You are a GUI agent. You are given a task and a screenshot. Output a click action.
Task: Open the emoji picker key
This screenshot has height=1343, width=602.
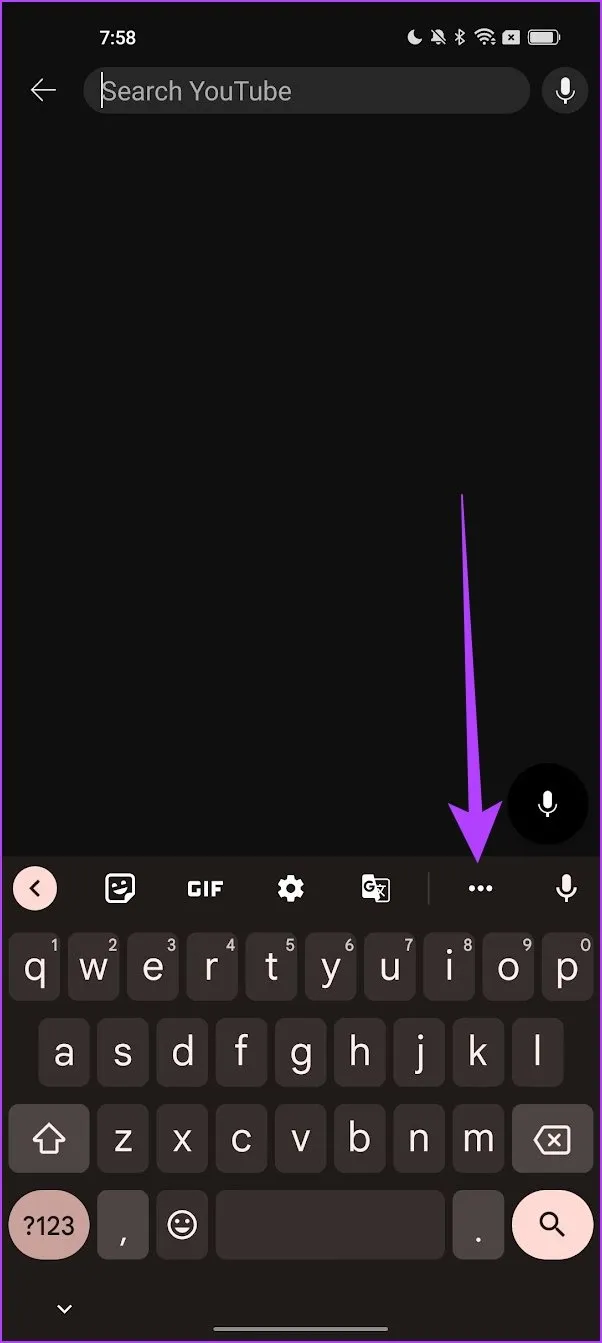coord(182,1225)
